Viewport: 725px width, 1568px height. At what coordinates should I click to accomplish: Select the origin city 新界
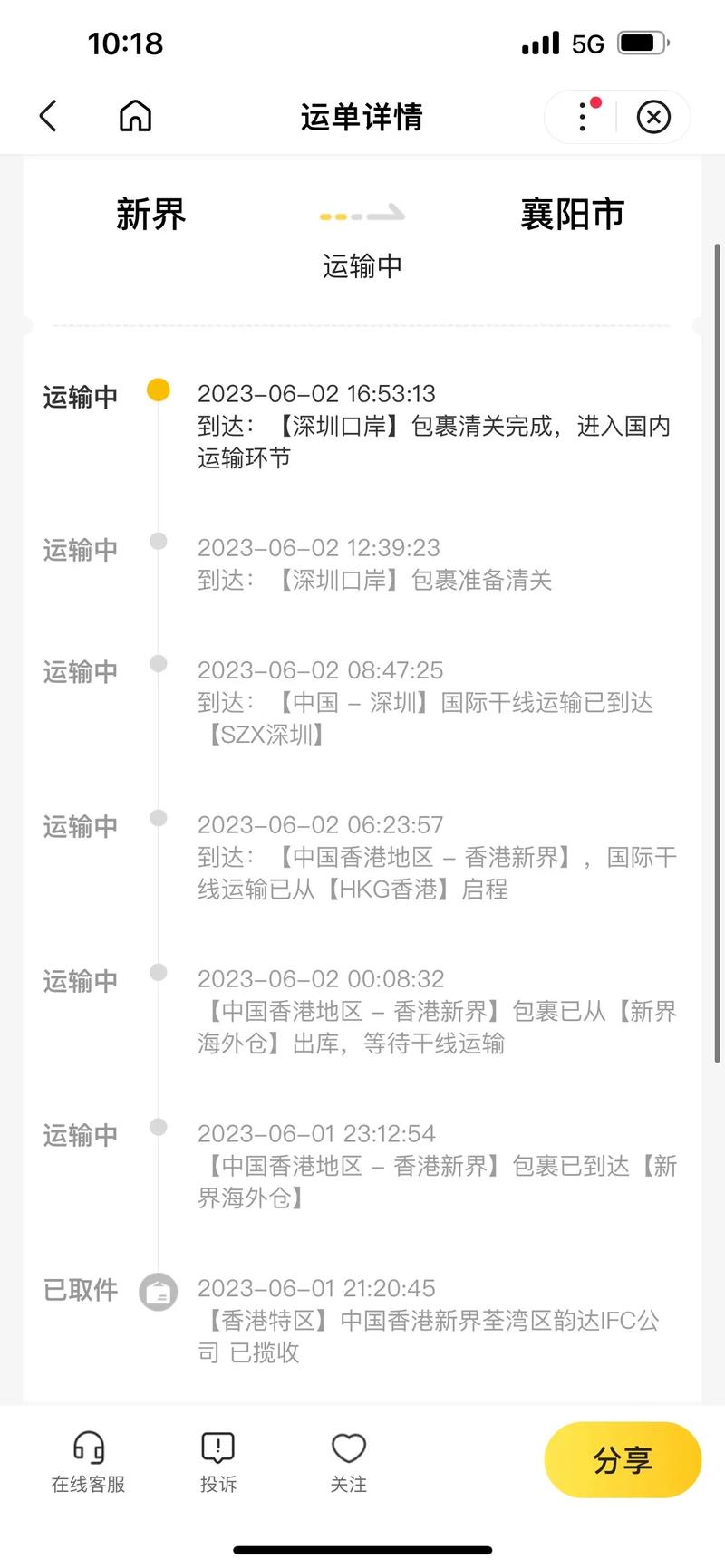(x=151, y=214)
